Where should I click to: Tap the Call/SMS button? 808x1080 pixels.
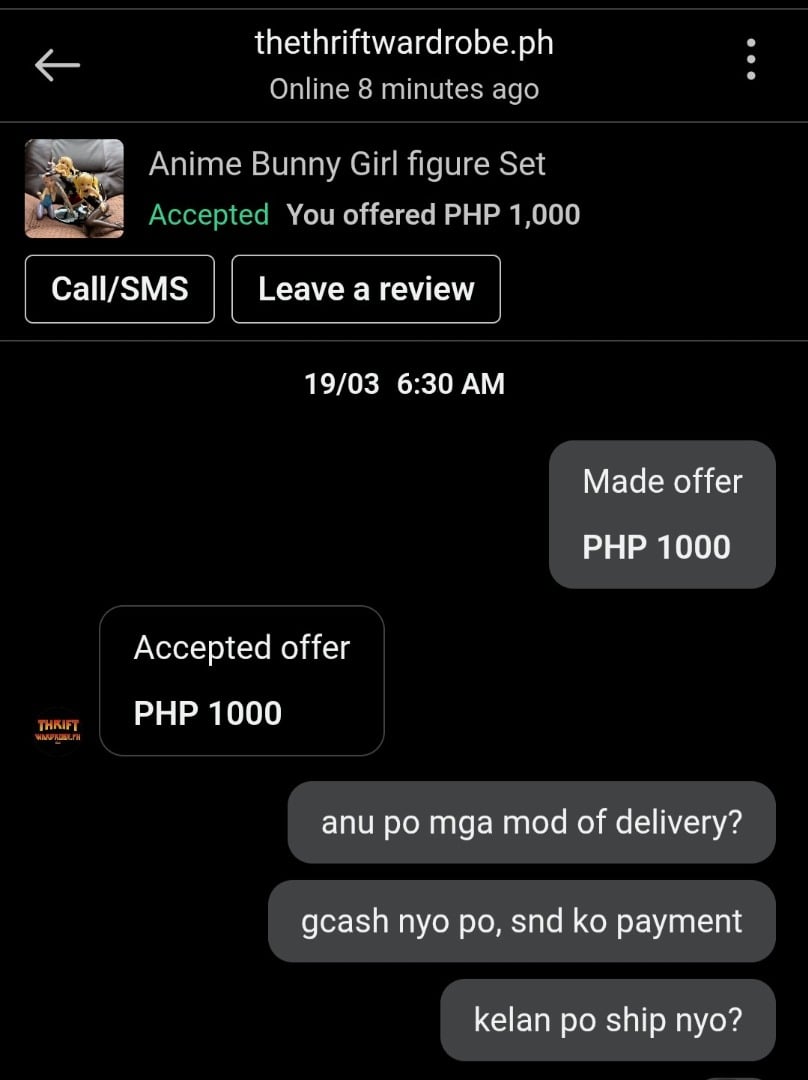pos(120,289)
